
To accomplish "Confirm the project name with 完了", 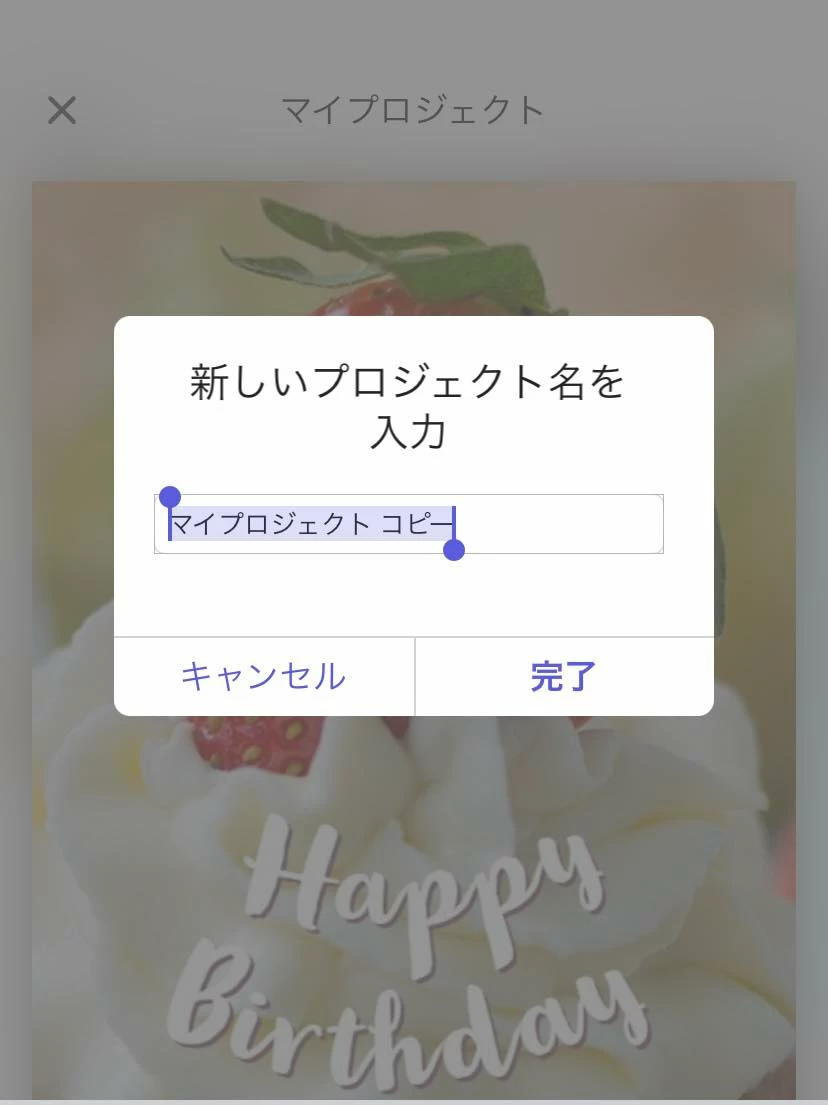I will [x=564, y=677].
